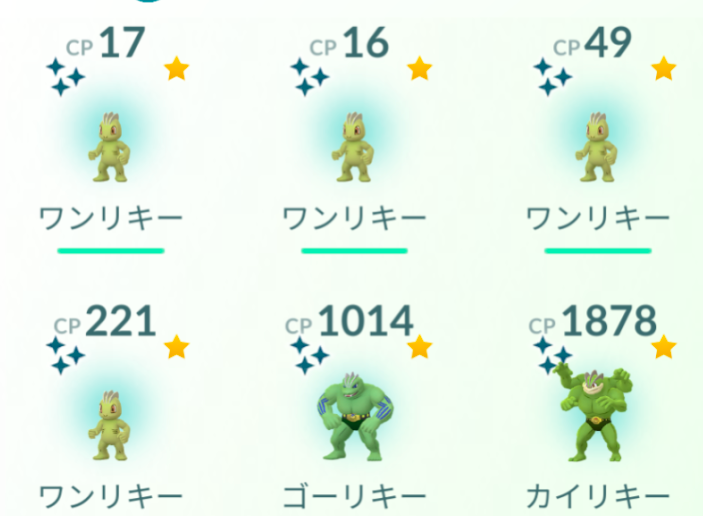The height and width of the screenshot is (516, 703).
Task: Open the CP 17 ワンリキー
Action: [x=112, y=148]
